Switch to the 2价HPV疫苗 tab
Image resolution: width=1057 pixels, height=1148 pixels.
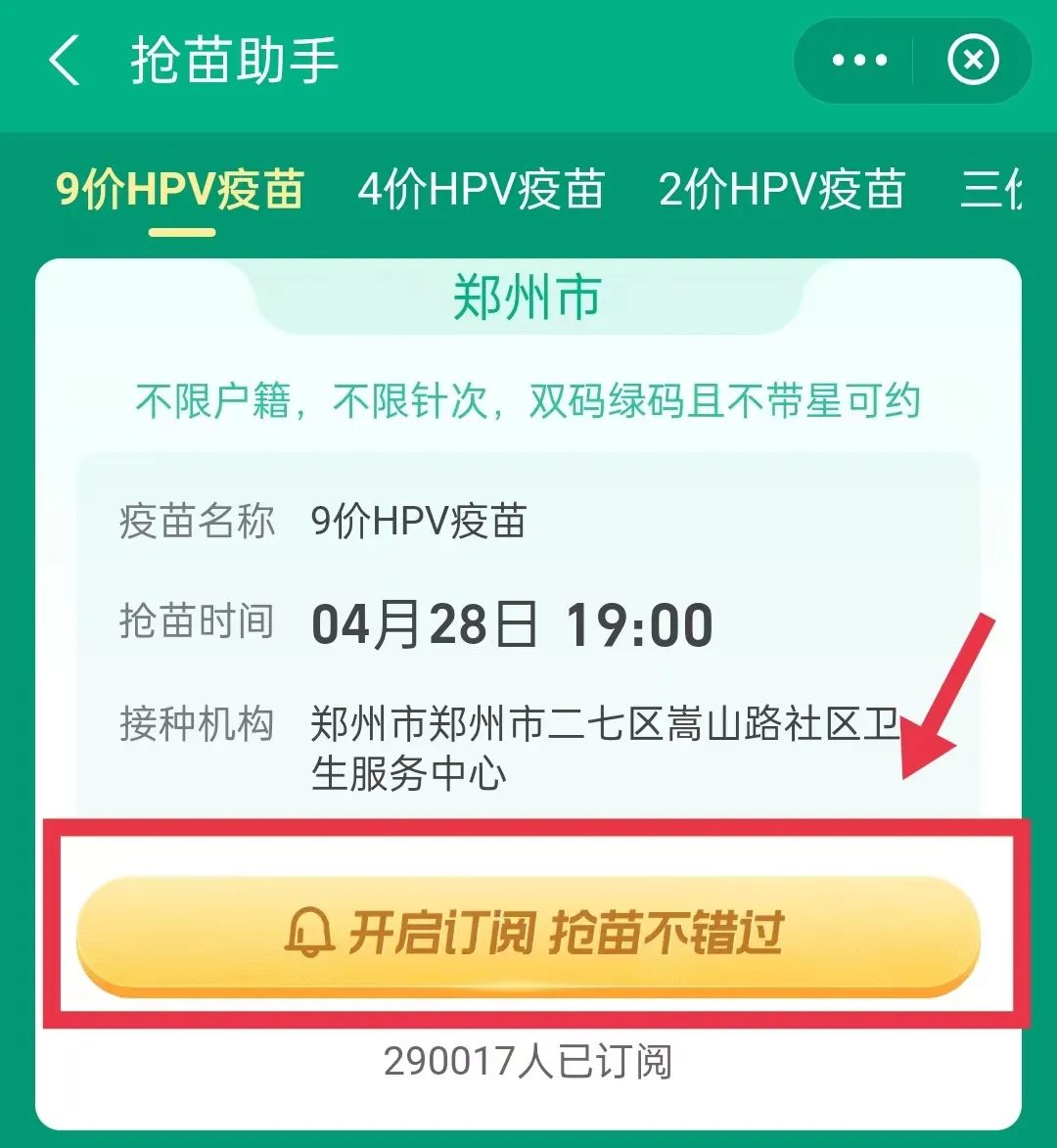[x=781, y=190]
